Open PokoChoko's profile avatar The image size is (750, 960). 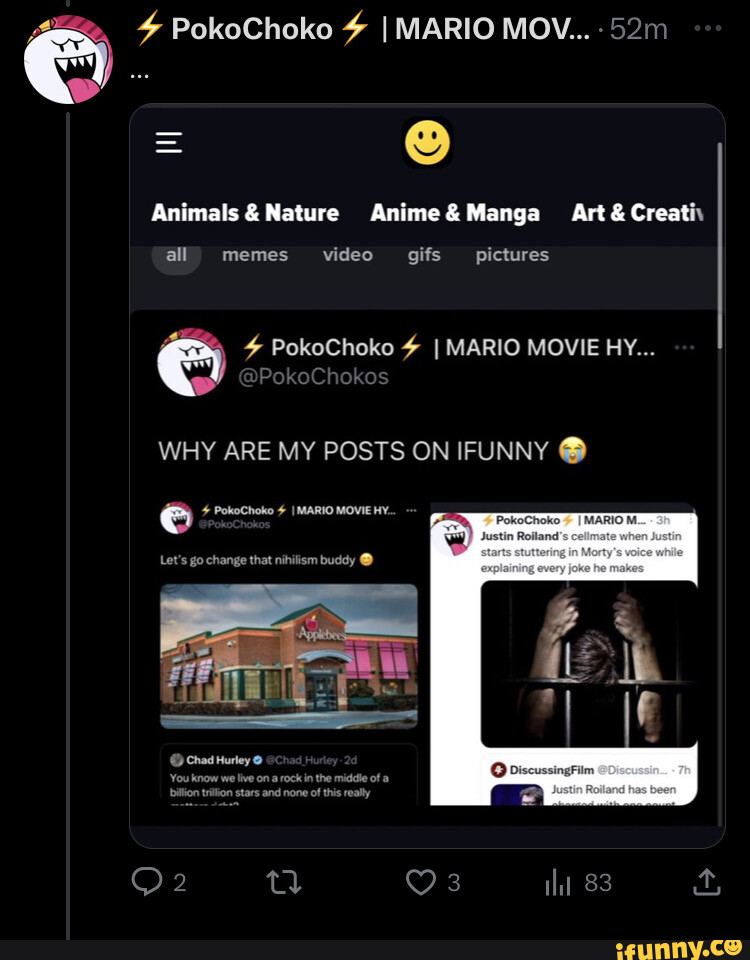point(68,61)
